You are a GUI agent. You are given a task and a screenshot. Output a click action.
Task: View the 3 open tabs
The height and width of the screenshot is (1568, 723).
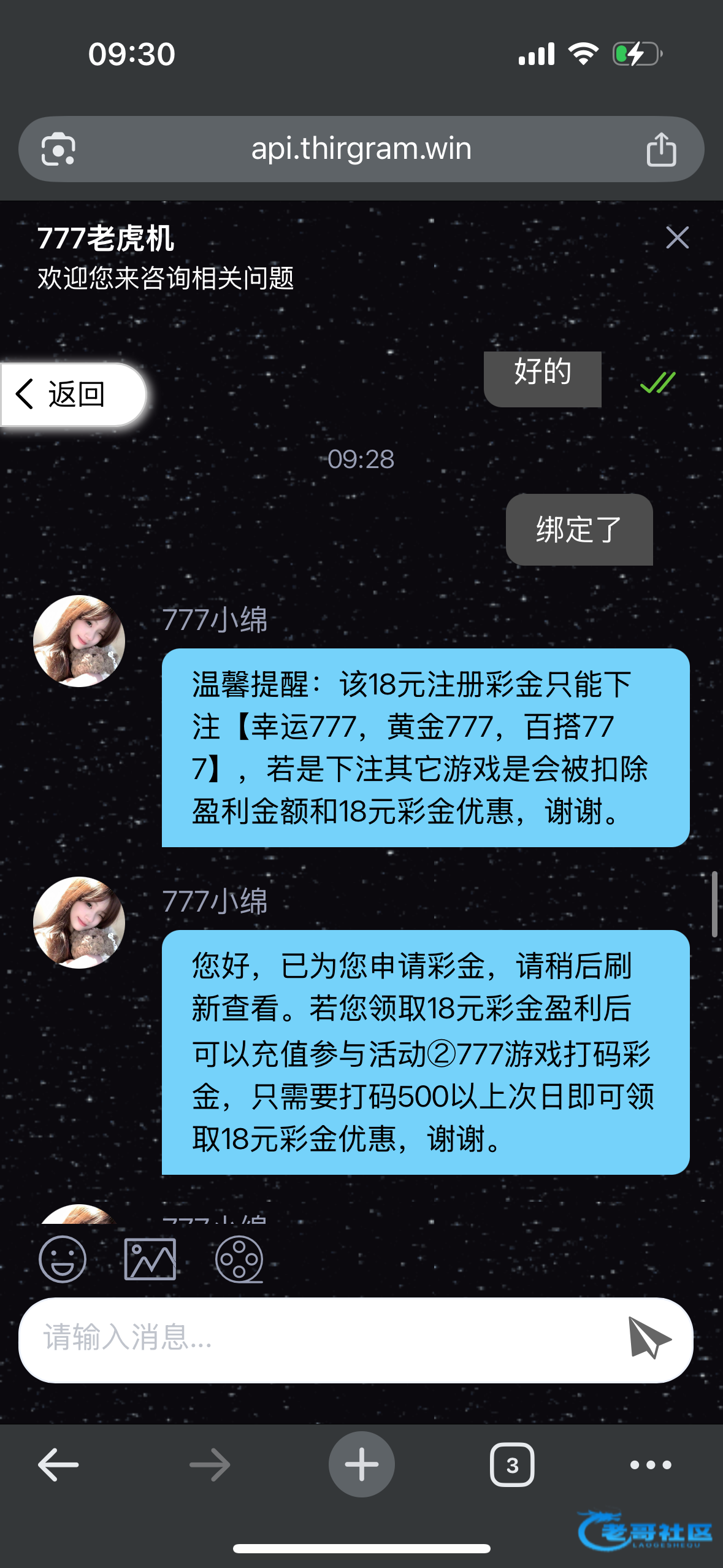pos(512,1465)
